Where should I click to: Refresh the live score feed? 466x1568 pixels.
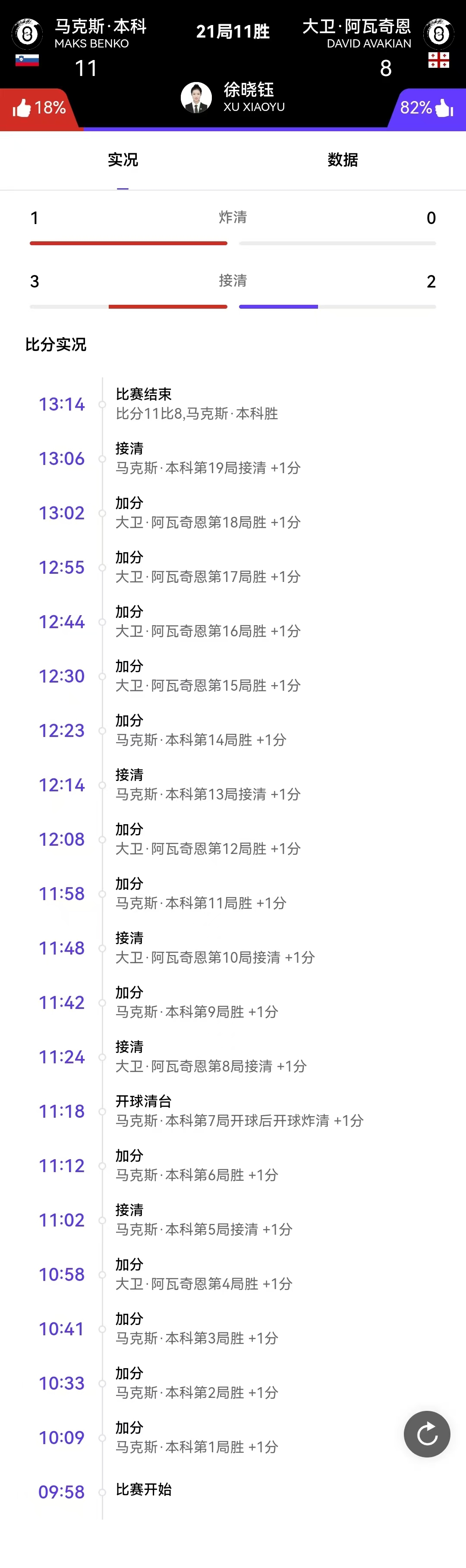click(x=426, y=1433)
